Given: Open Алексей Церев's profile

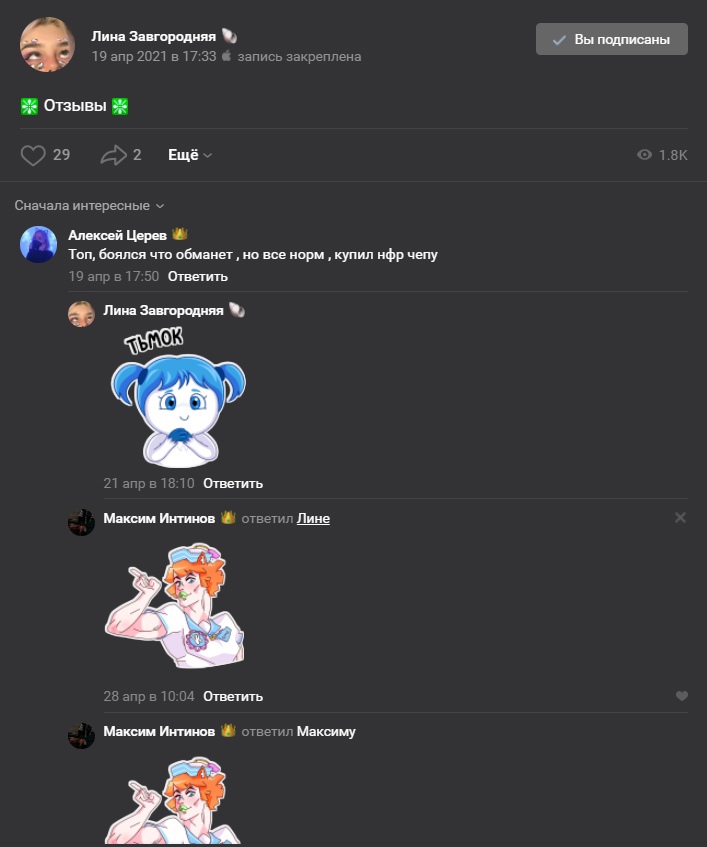Looking at the screenshot, I should 117,234.
